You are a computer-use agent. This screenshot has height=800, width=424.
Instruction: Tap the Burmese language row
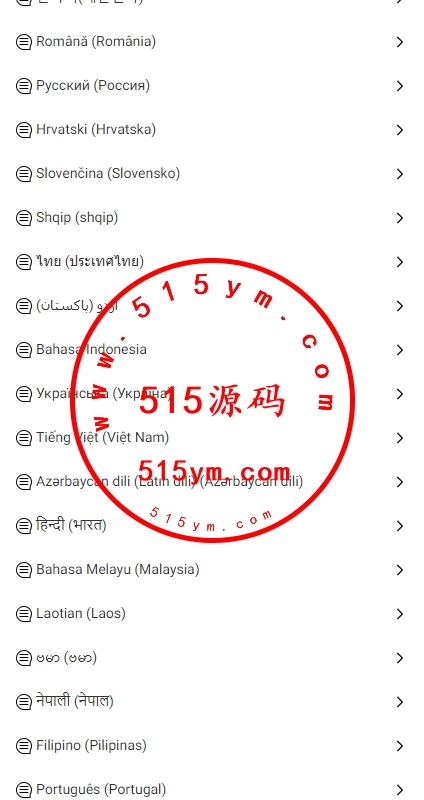point(212,658)
